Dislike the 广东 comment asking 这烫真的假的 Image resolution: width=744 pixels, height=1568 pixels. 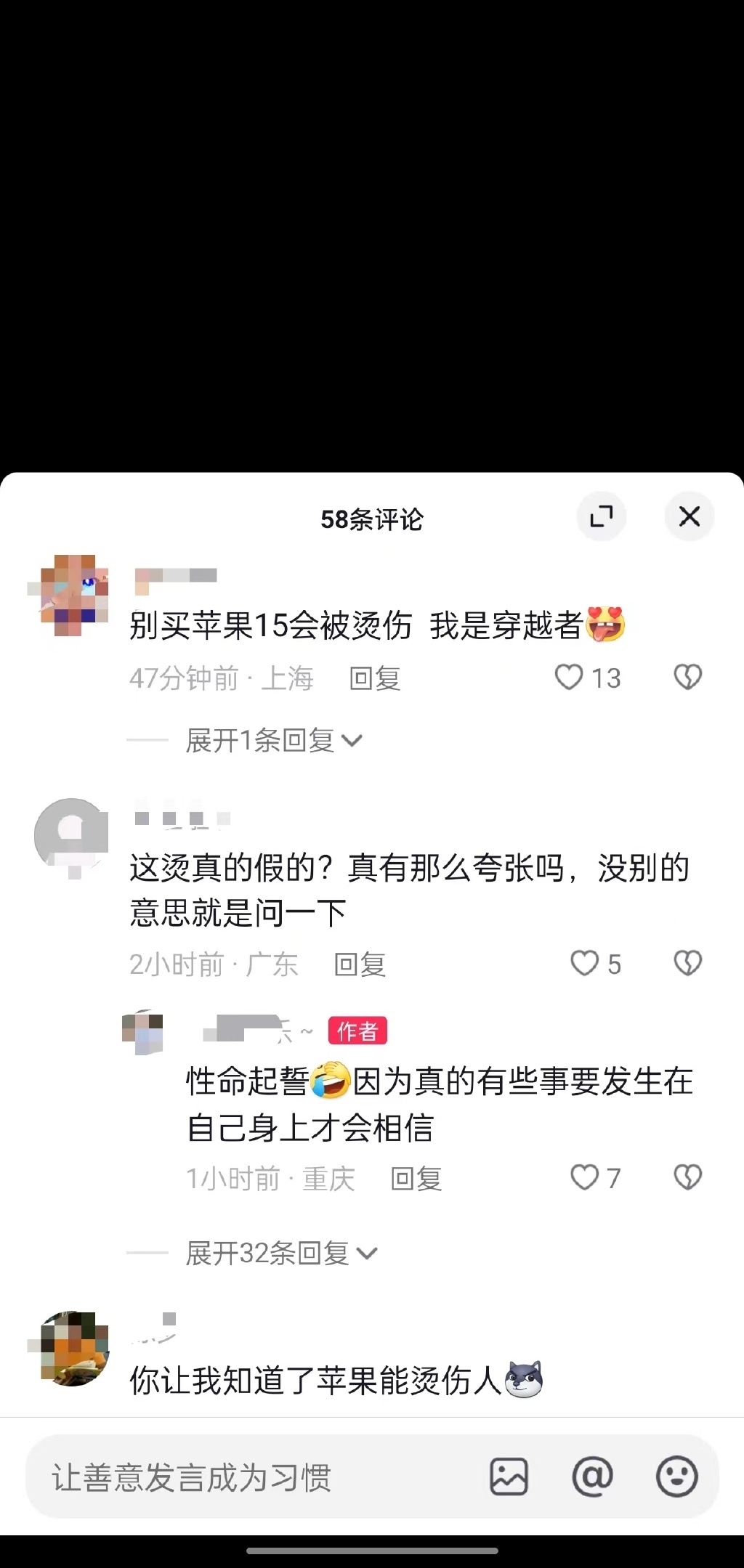687,964
